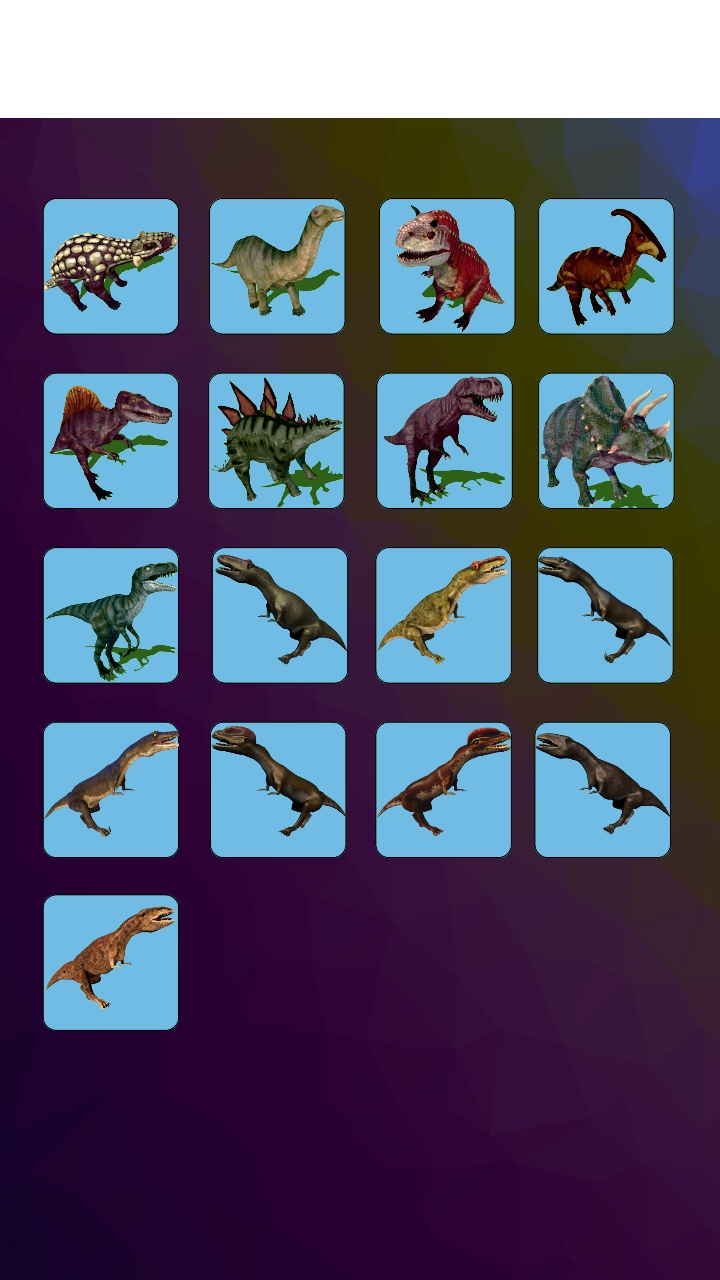Screen dimensions: 720x1280
Task: Open the teal striped raptor tile
Action: point(111,615)
